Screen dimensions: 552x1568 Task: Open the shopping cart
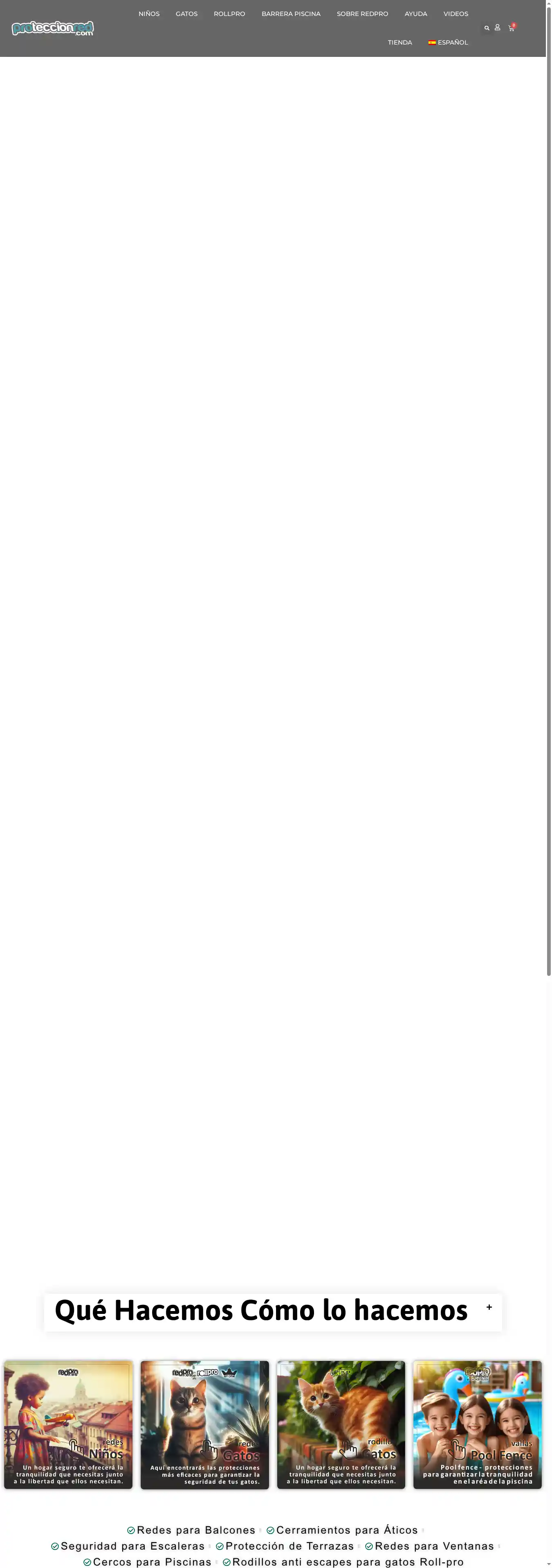click(511, 28)
